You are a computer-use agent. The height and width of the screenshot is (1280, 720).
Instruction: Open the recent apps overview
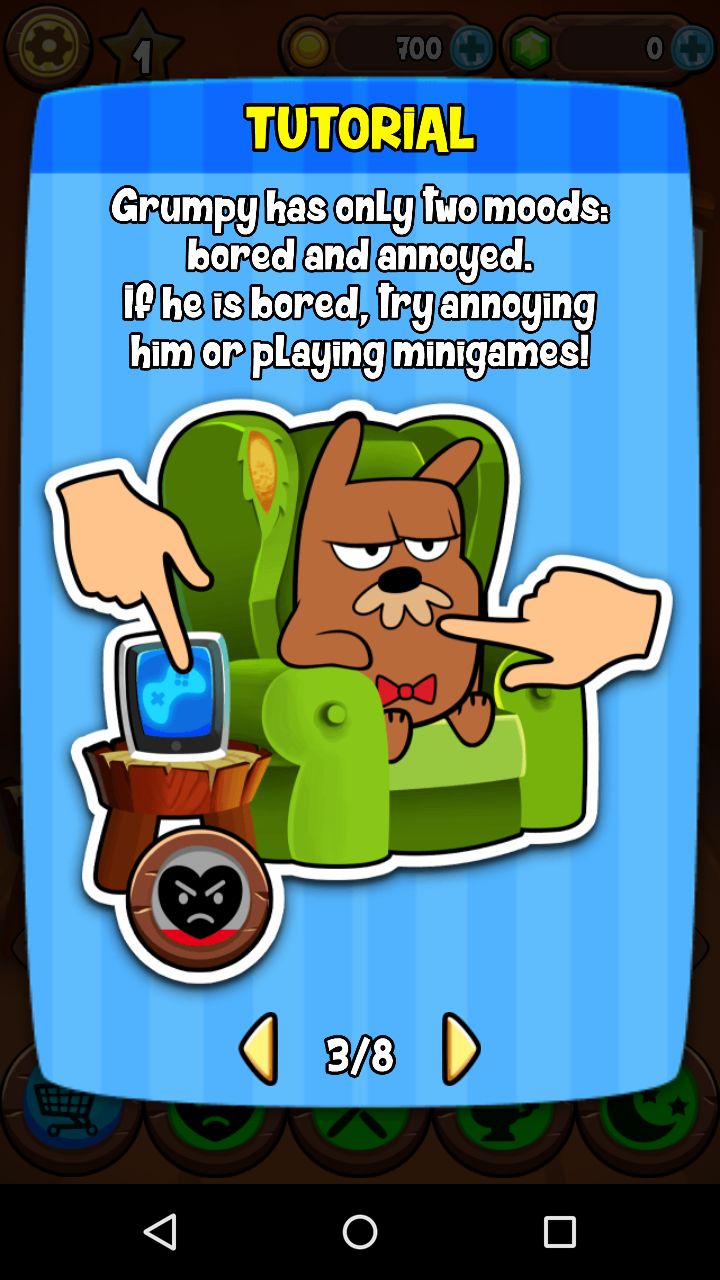point(560,1231)
